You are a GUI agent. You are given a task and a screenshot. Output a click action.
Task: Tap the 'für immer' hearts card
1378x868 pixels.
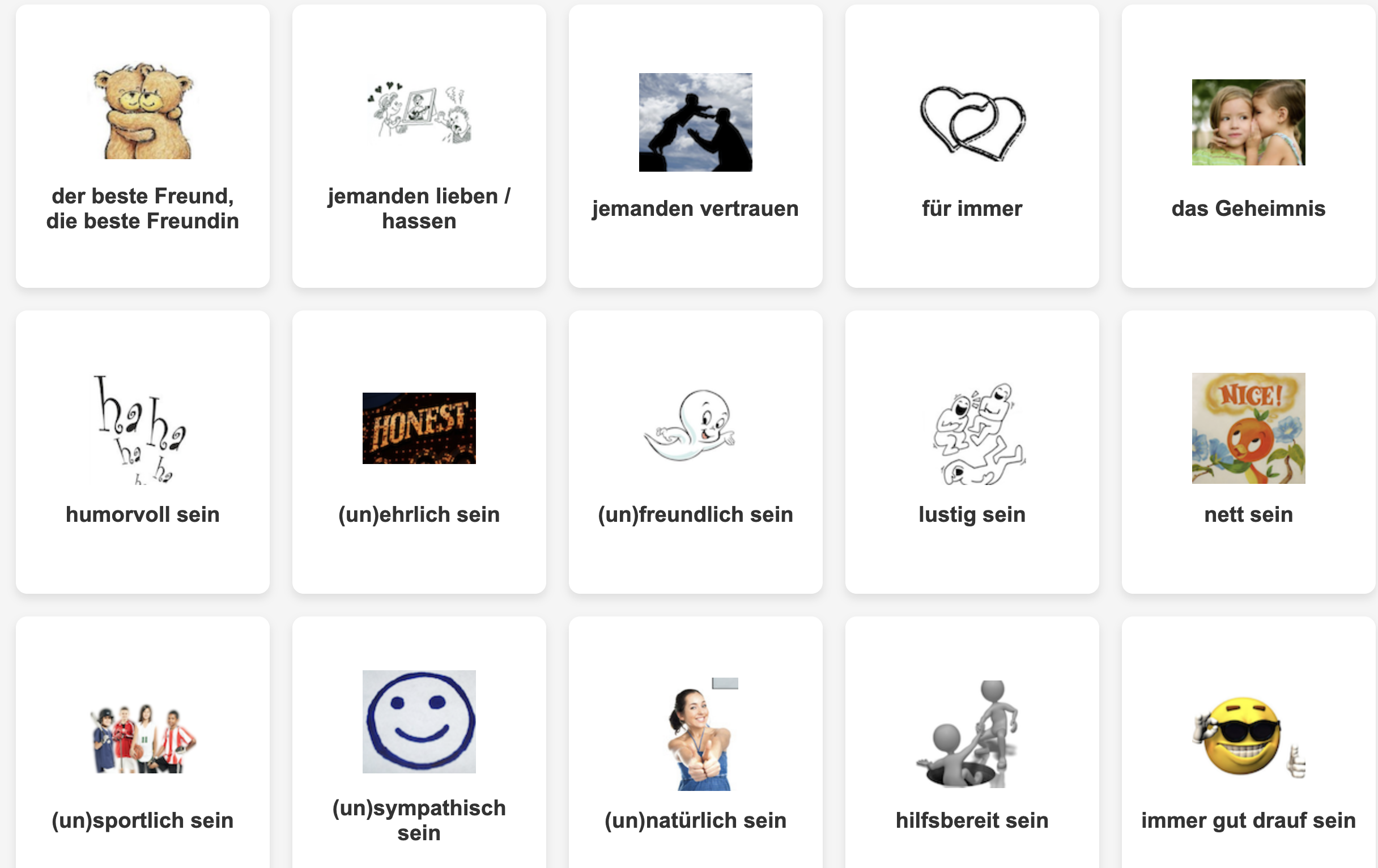(x=972, y=147)
